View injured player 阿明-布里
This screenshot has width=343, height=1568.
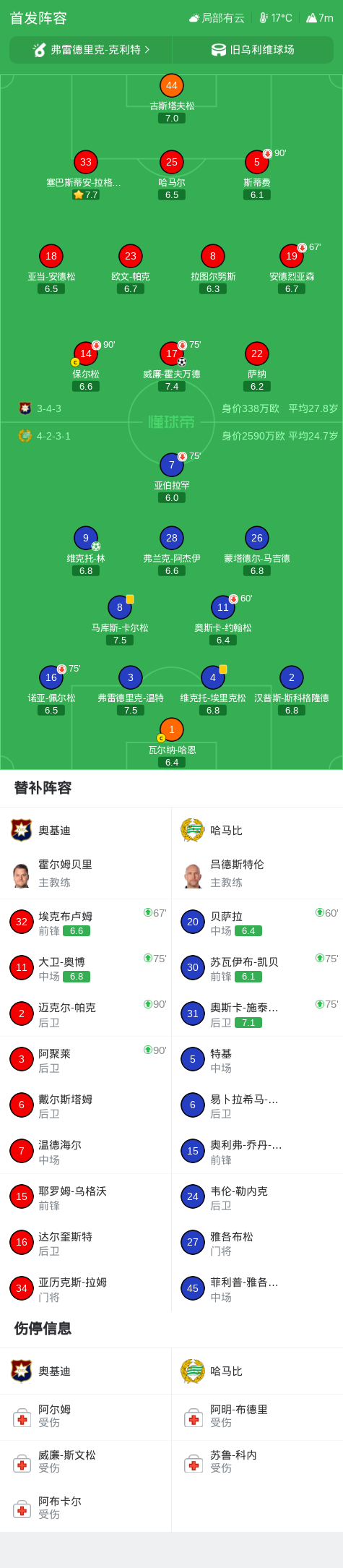(257, 1415)
